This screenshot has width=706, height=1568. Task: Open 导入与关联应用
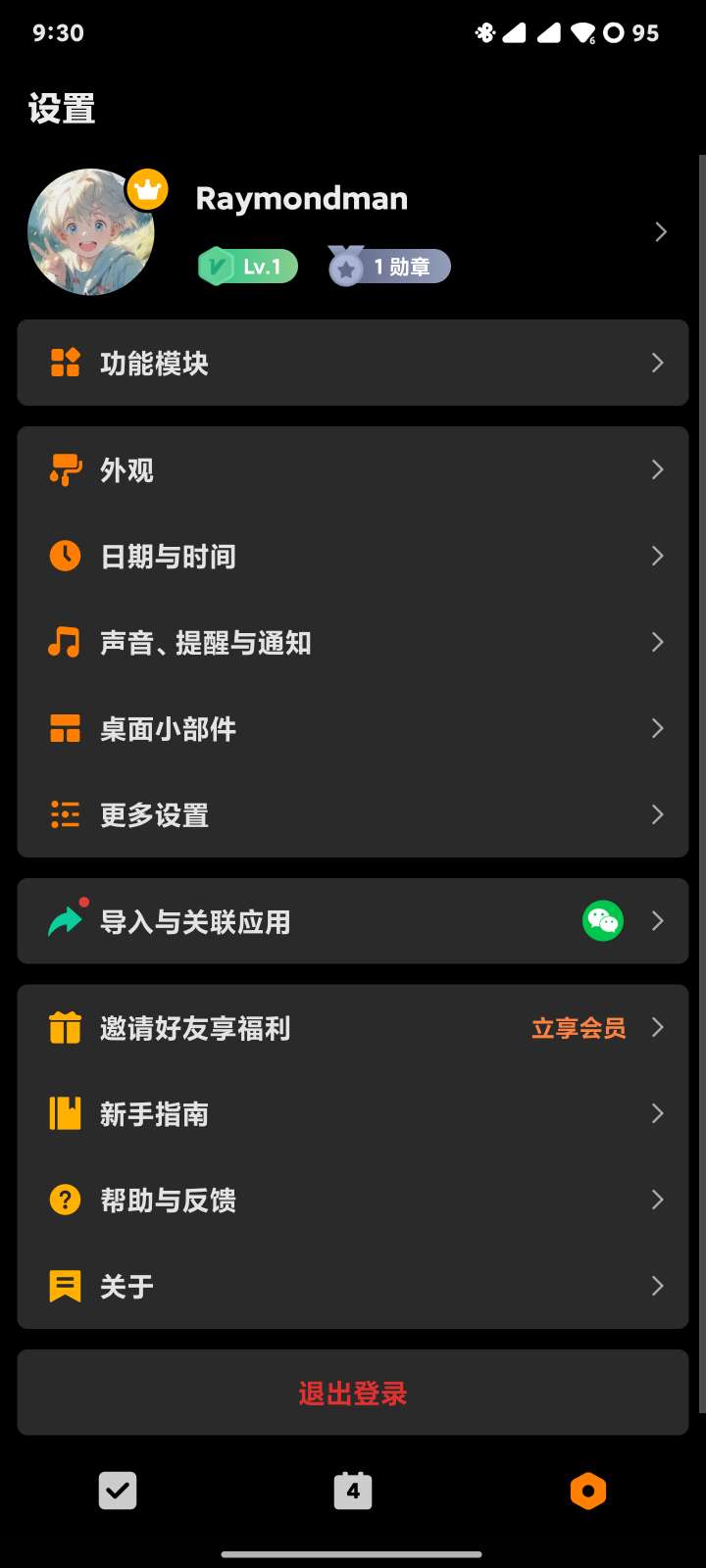353,921
